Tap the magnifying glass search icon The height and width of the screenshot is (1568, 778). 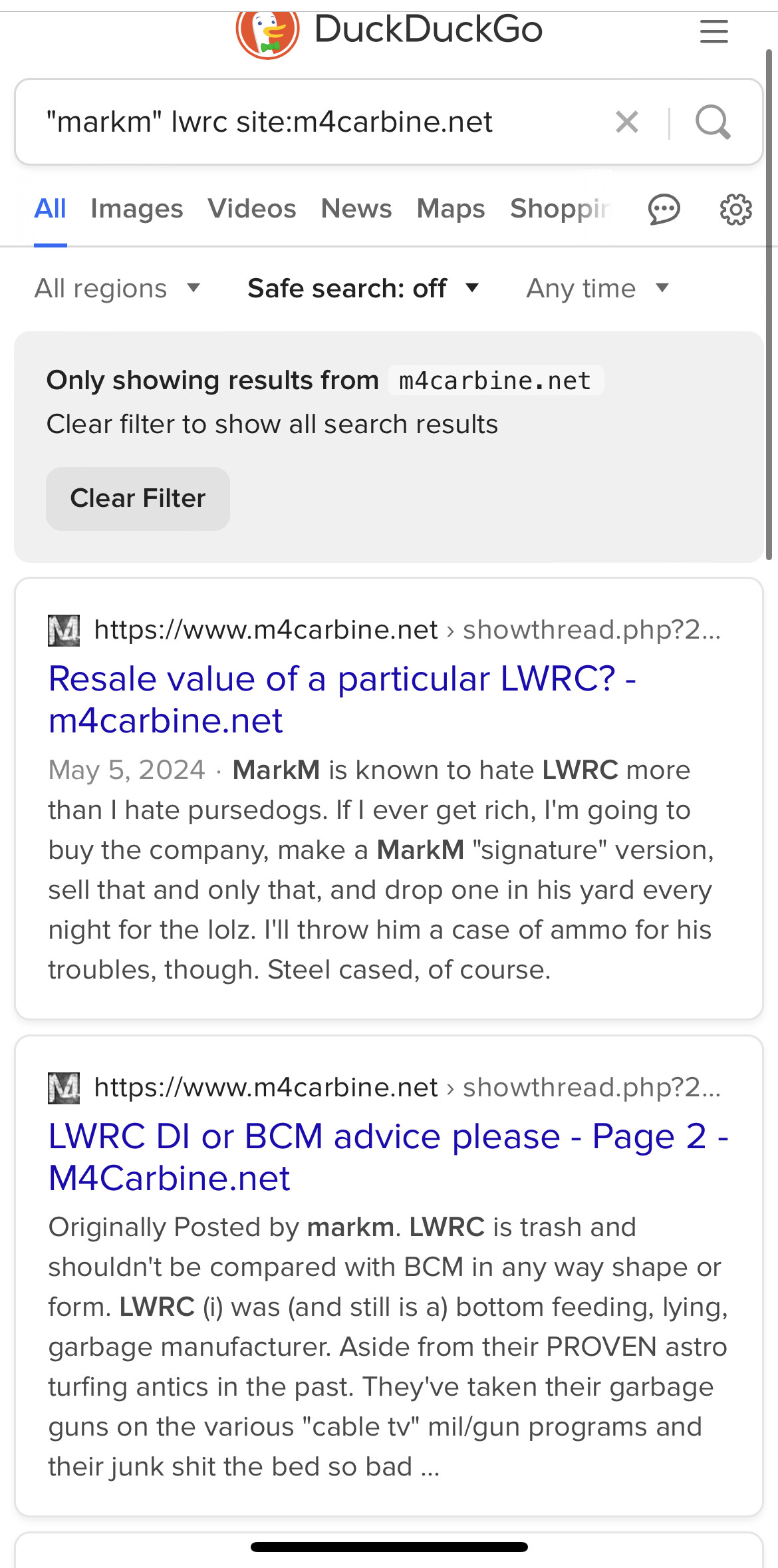coord(713,122)
